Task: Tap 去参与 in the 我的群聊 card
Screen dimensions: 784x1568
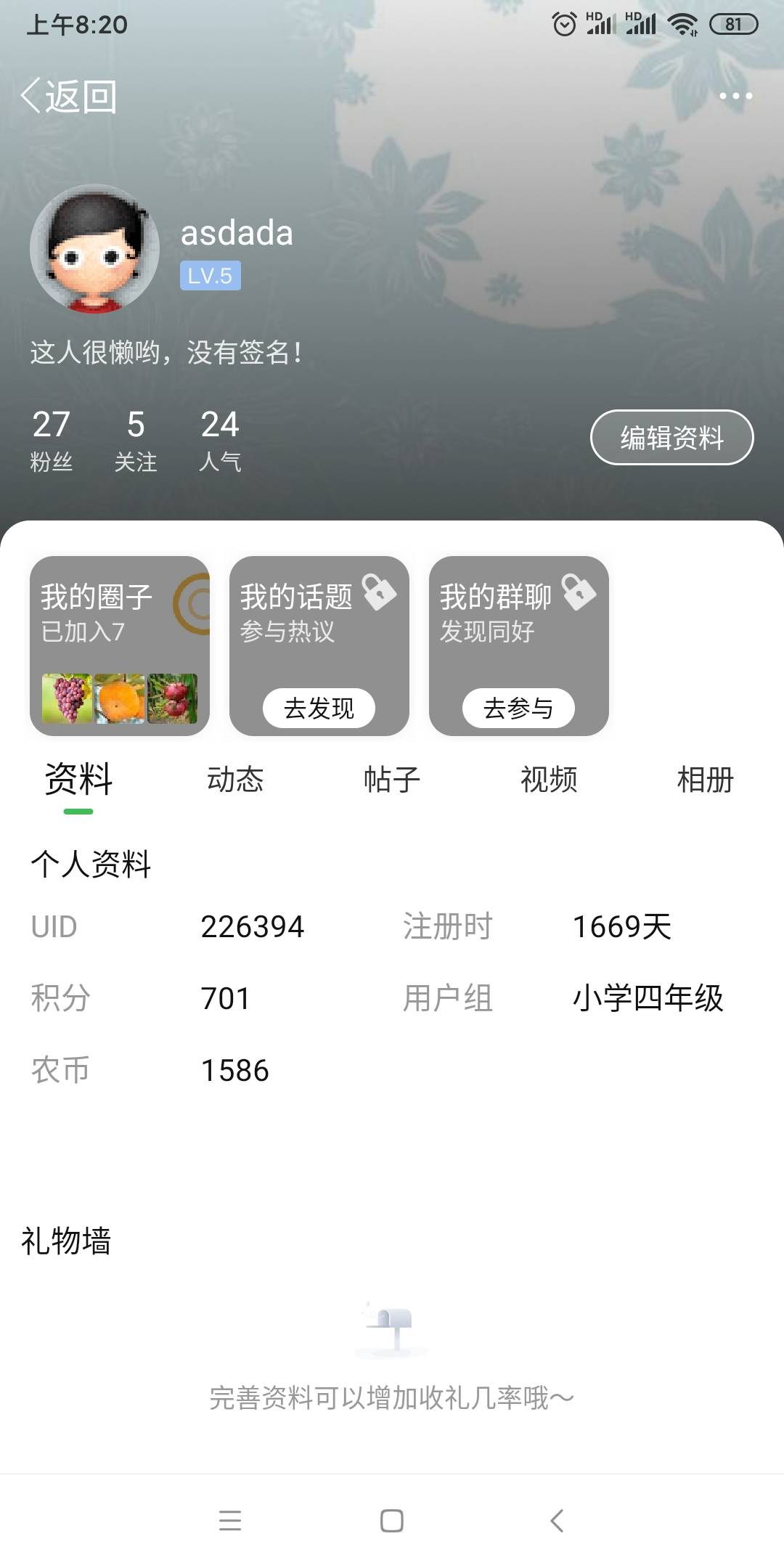Action: pyautogui.click(x=518, y=708)
